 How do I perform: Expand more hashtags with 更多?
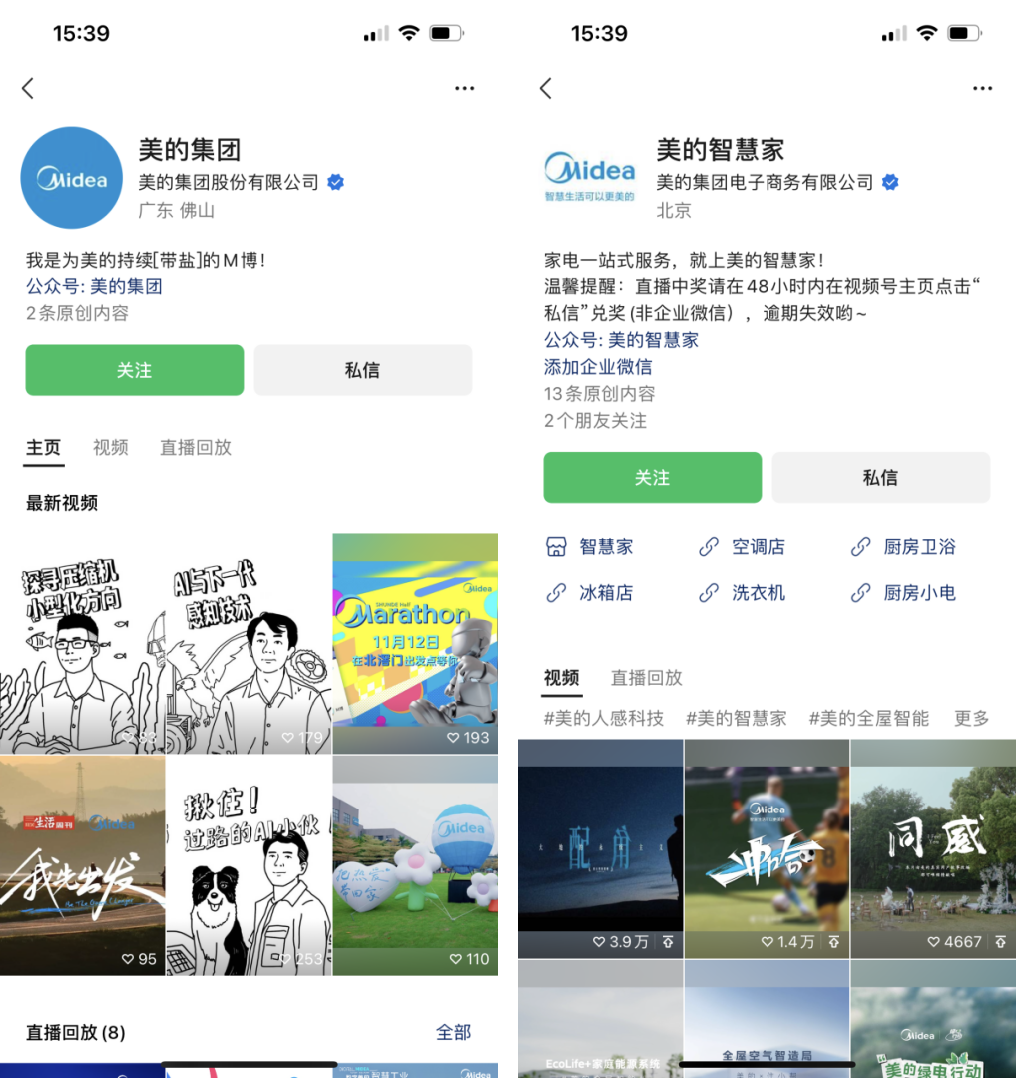click(971, 718)
